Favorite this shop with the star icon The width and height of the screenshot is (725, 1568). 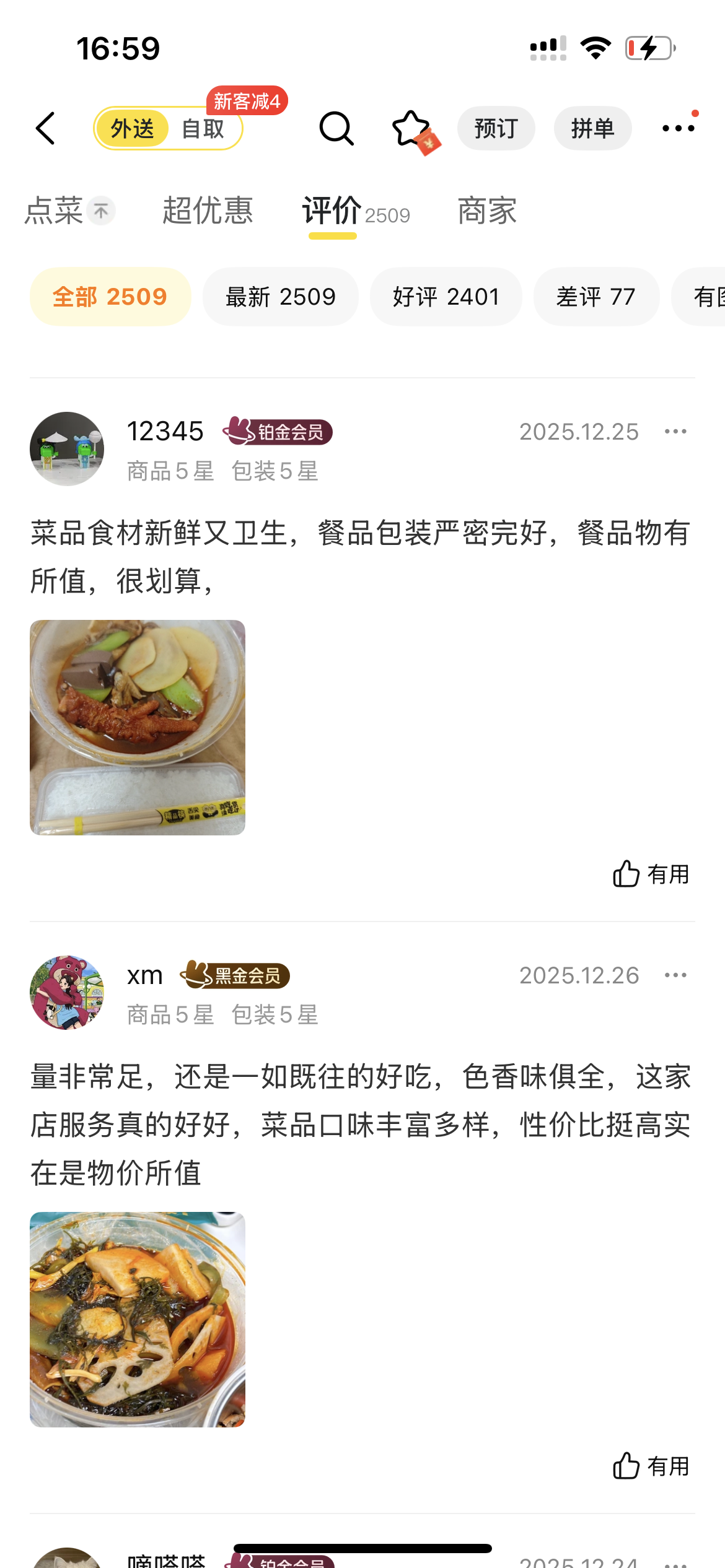pos(411,129)
